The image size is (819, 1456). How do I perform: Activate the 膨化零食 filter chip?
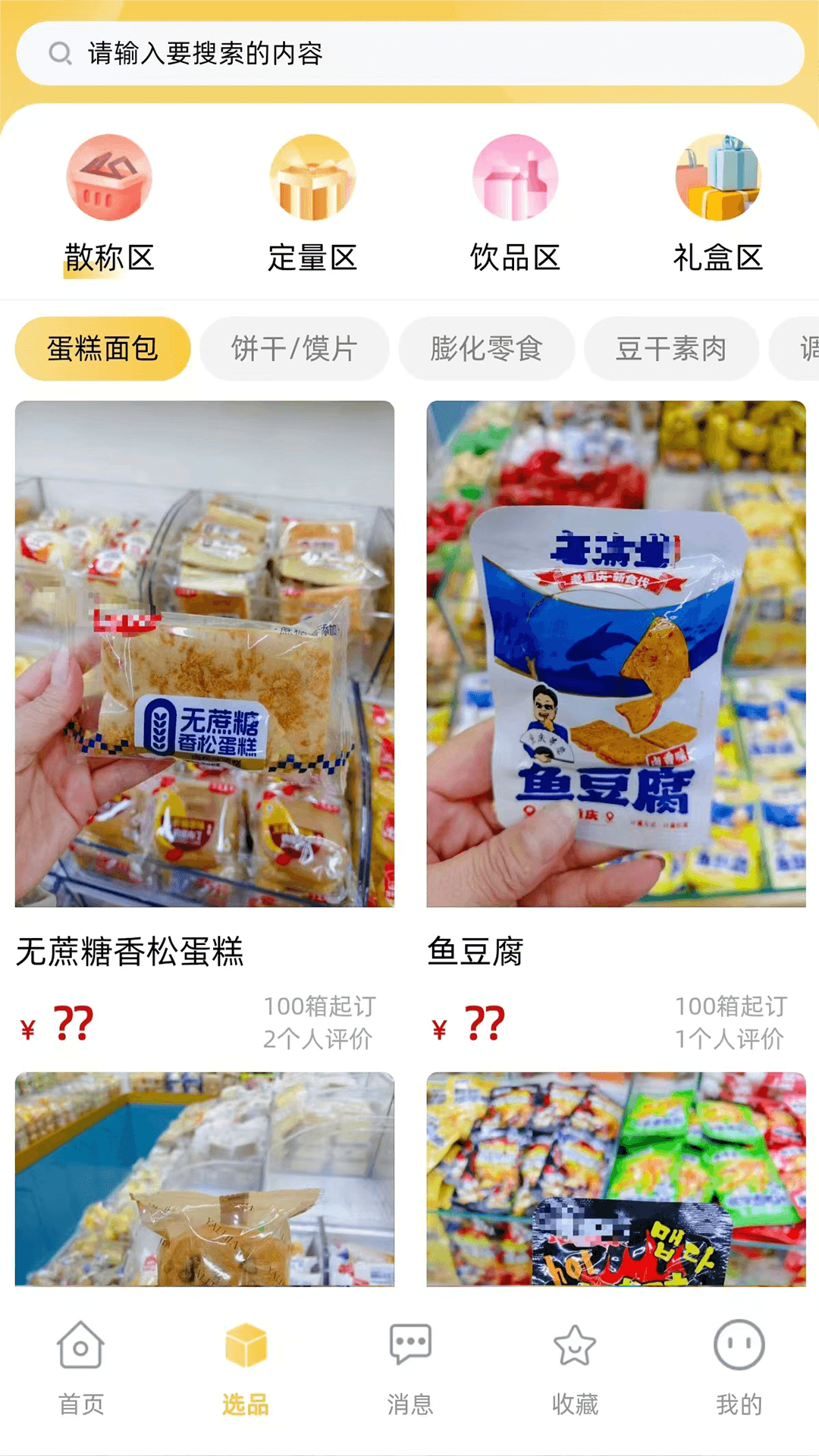click(x=485, y=349)
